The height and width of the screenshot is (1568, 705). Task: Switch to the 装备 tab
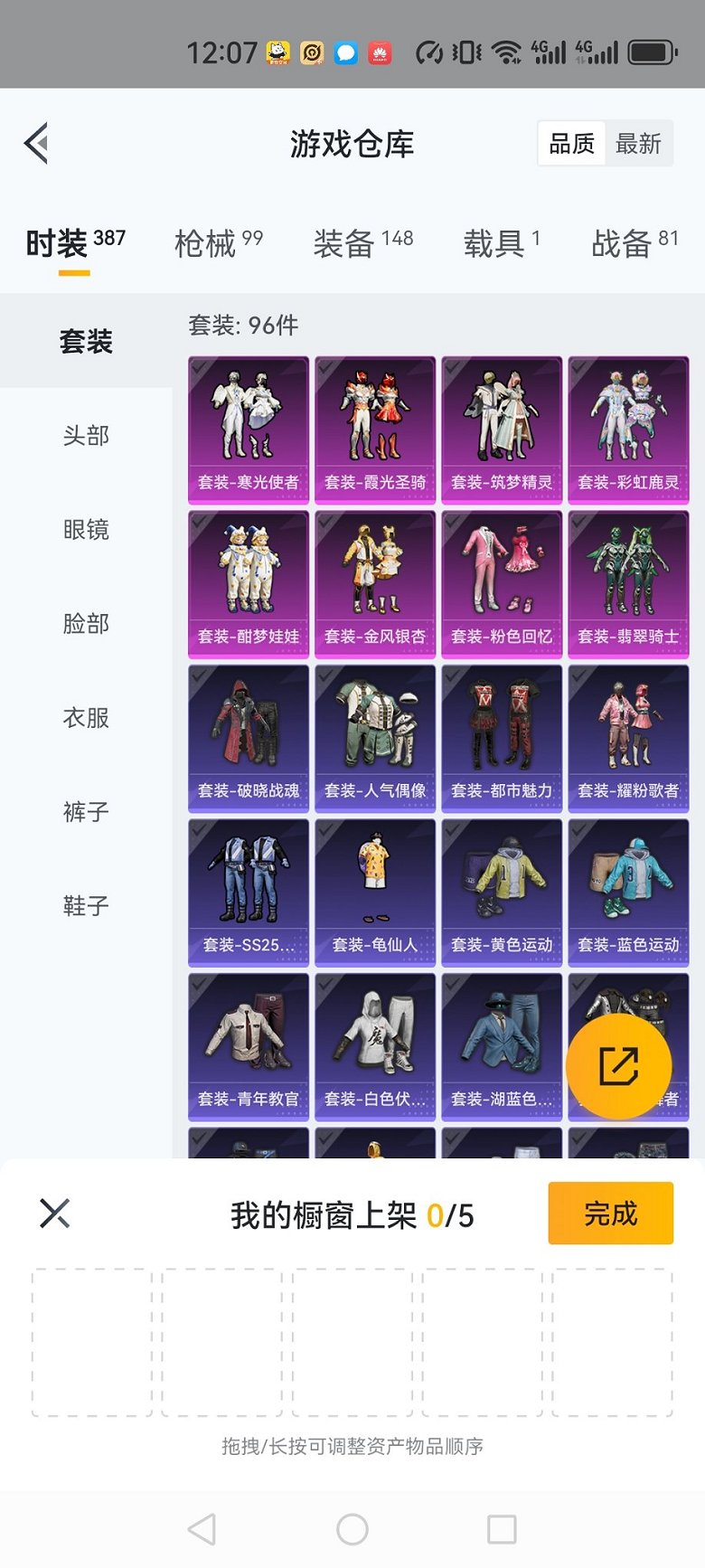click(362, 242)
